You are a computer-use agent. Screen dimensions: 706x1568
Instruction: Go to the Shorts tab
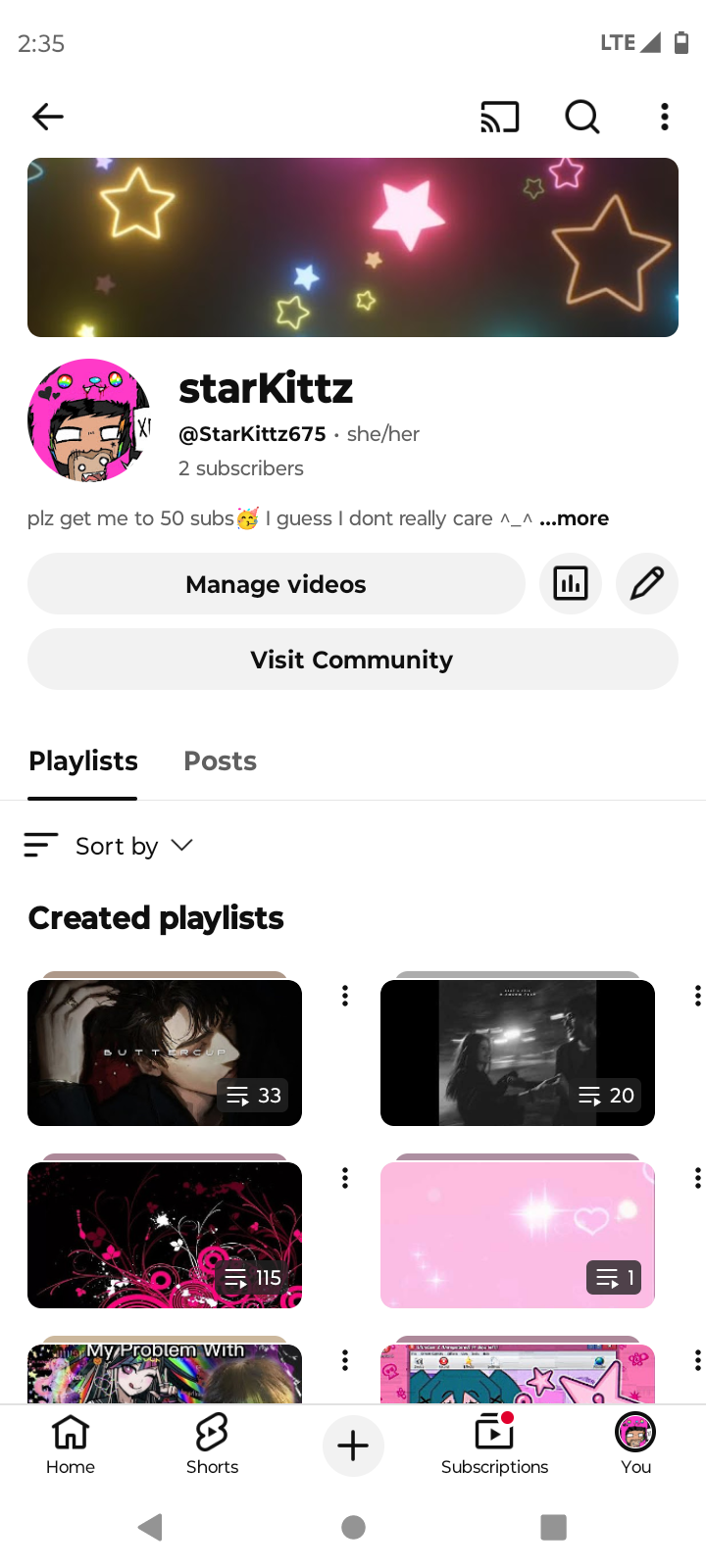212,1445
